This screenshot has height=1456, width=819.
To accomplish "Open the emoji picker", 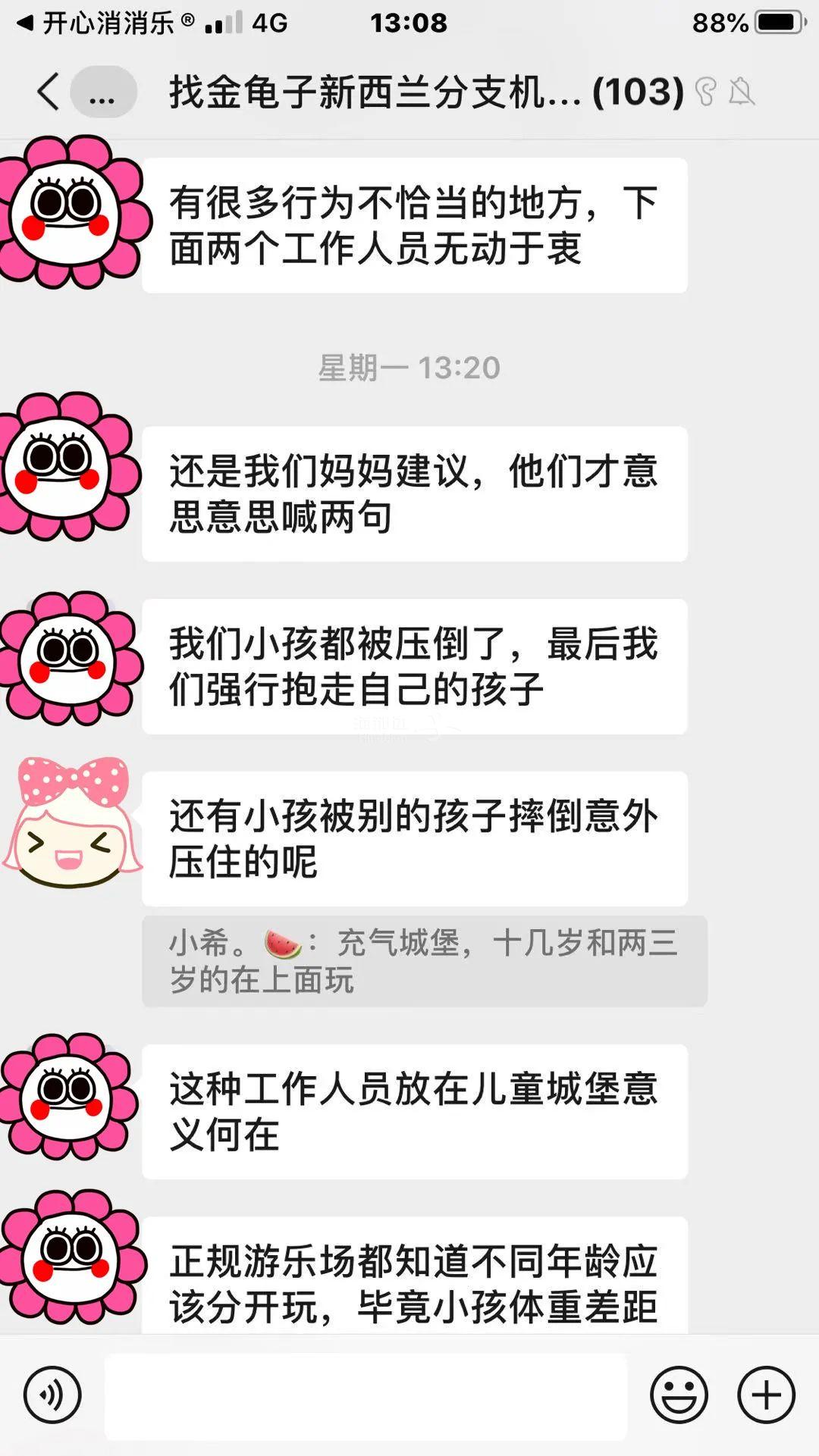I will [679, 1395].
